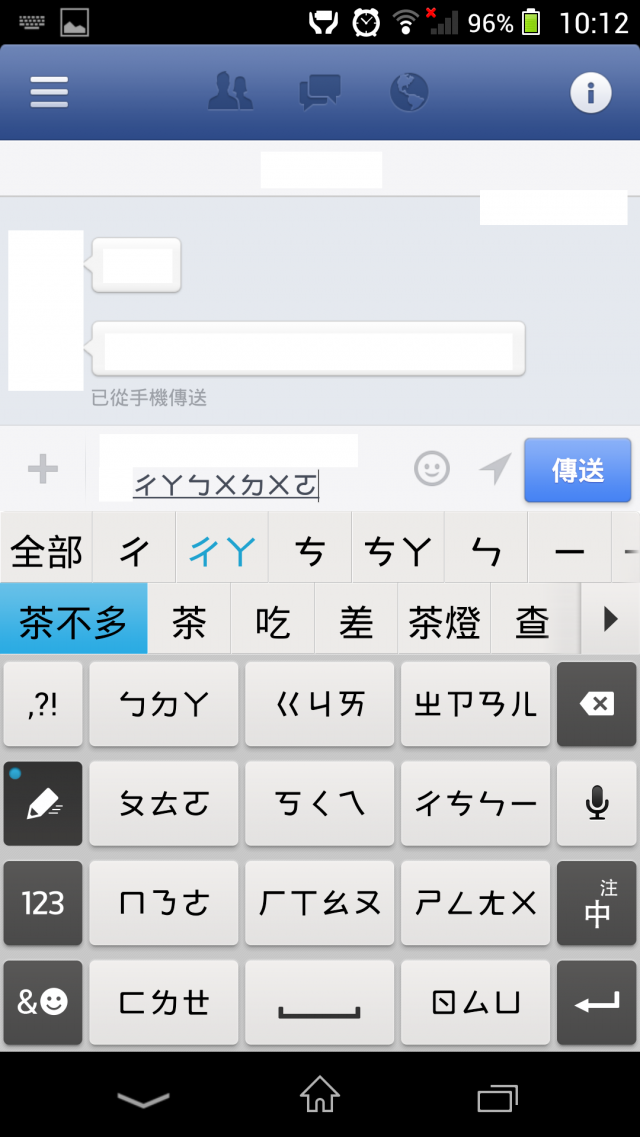
Task: Open the friend requests icon
Action: tap(230, 92)
